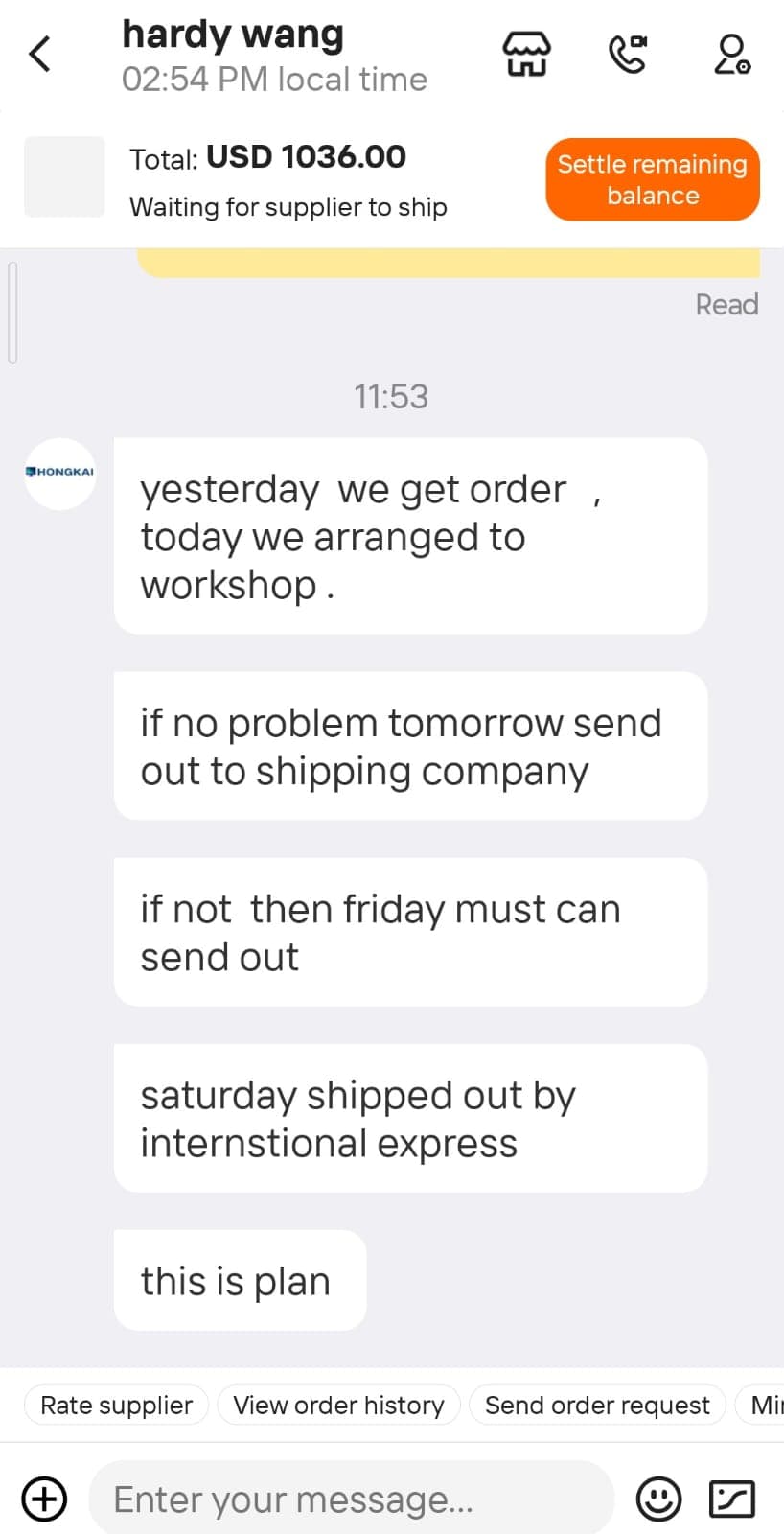Open the Hongkai supplier avatar

60,474
